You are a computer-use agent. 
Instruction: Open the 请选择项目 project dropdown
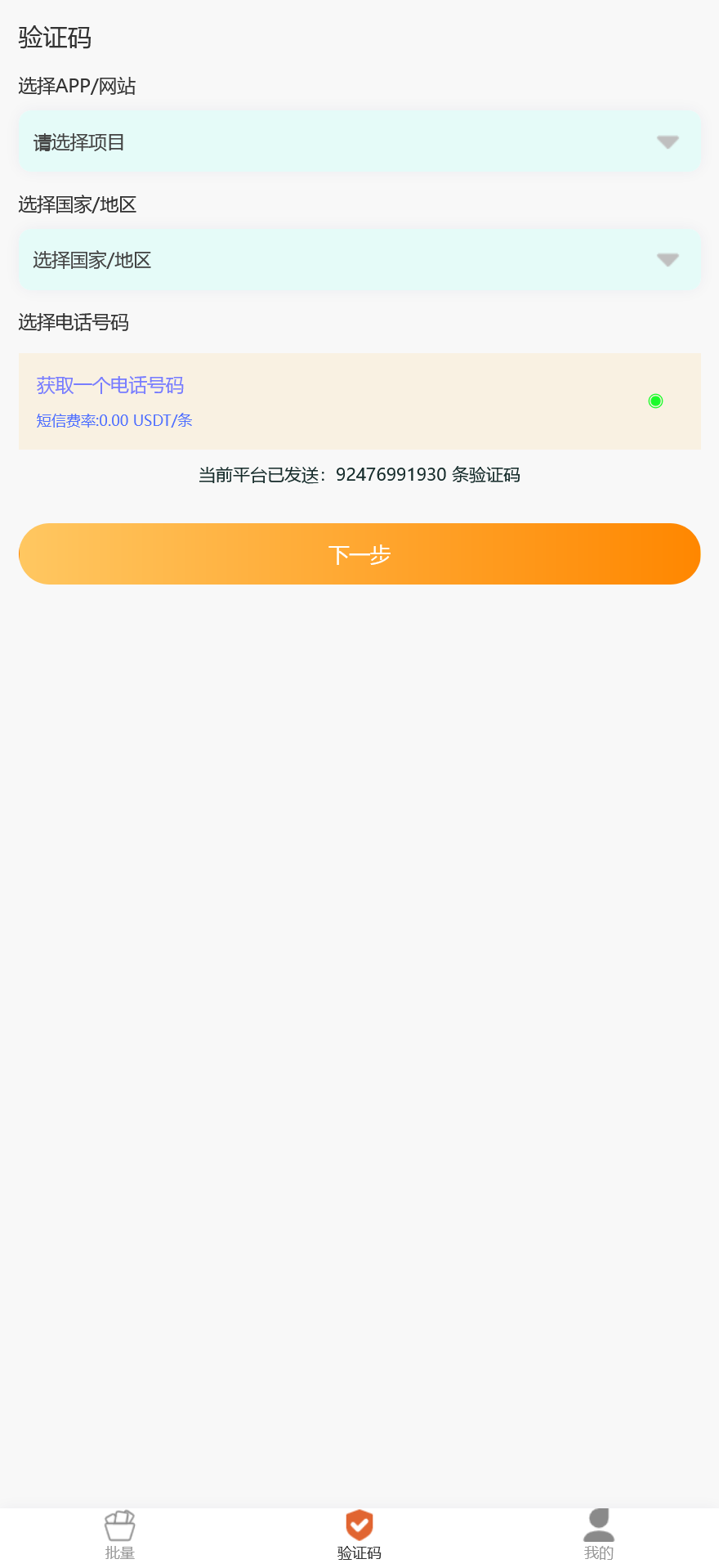coord(359,141)
